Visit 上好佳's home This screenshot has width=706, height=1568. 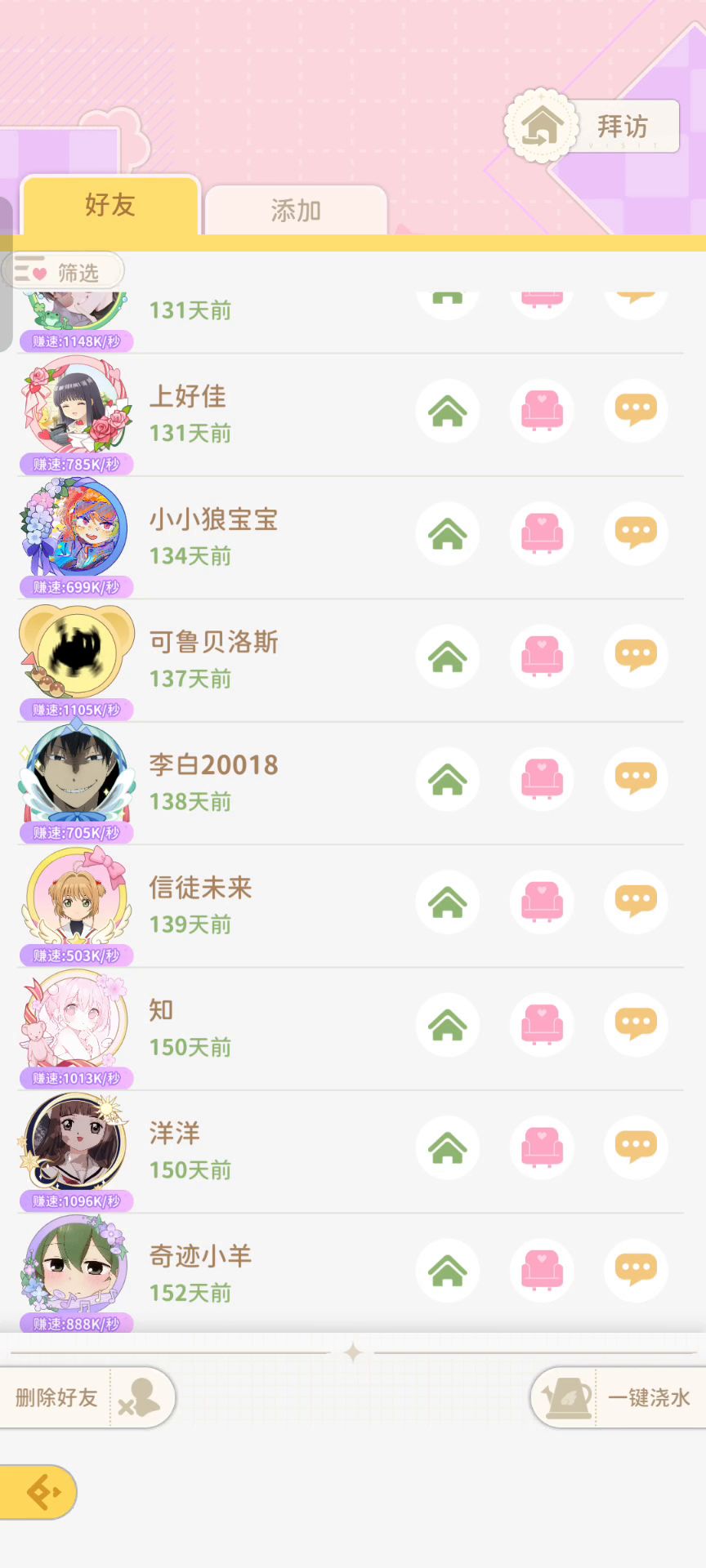click(x=448, y=411)
